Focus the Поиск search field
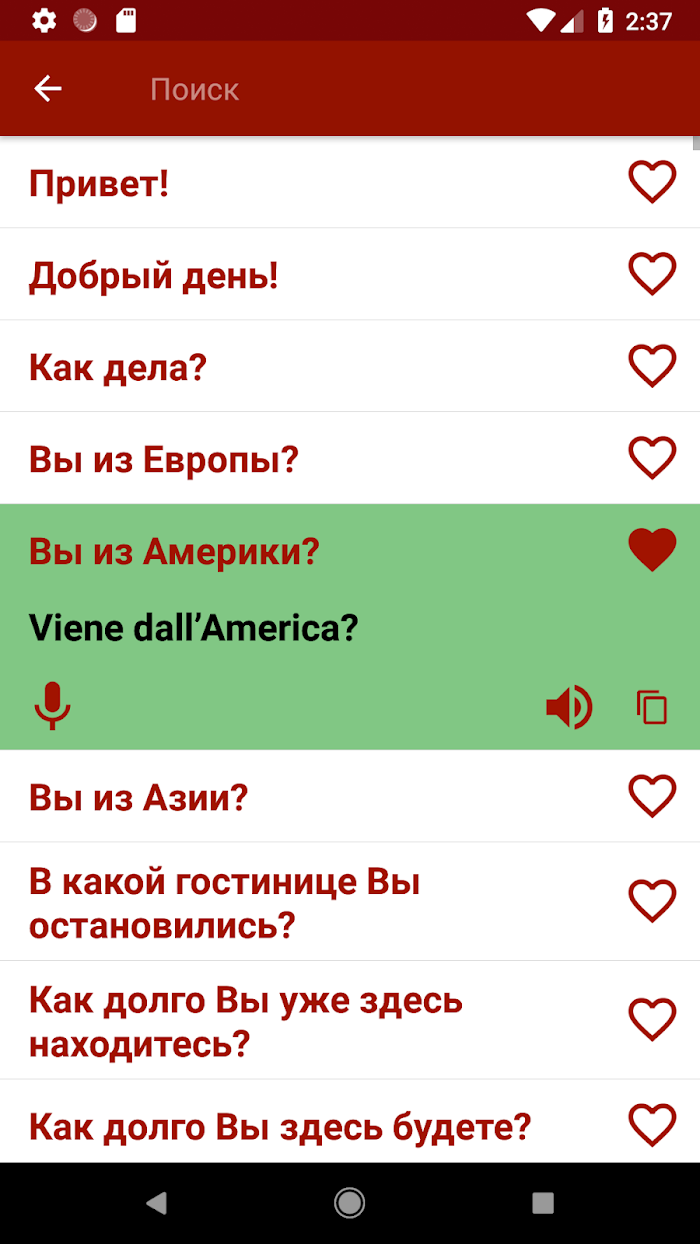 pyautogui.click(x=400, y=89)
